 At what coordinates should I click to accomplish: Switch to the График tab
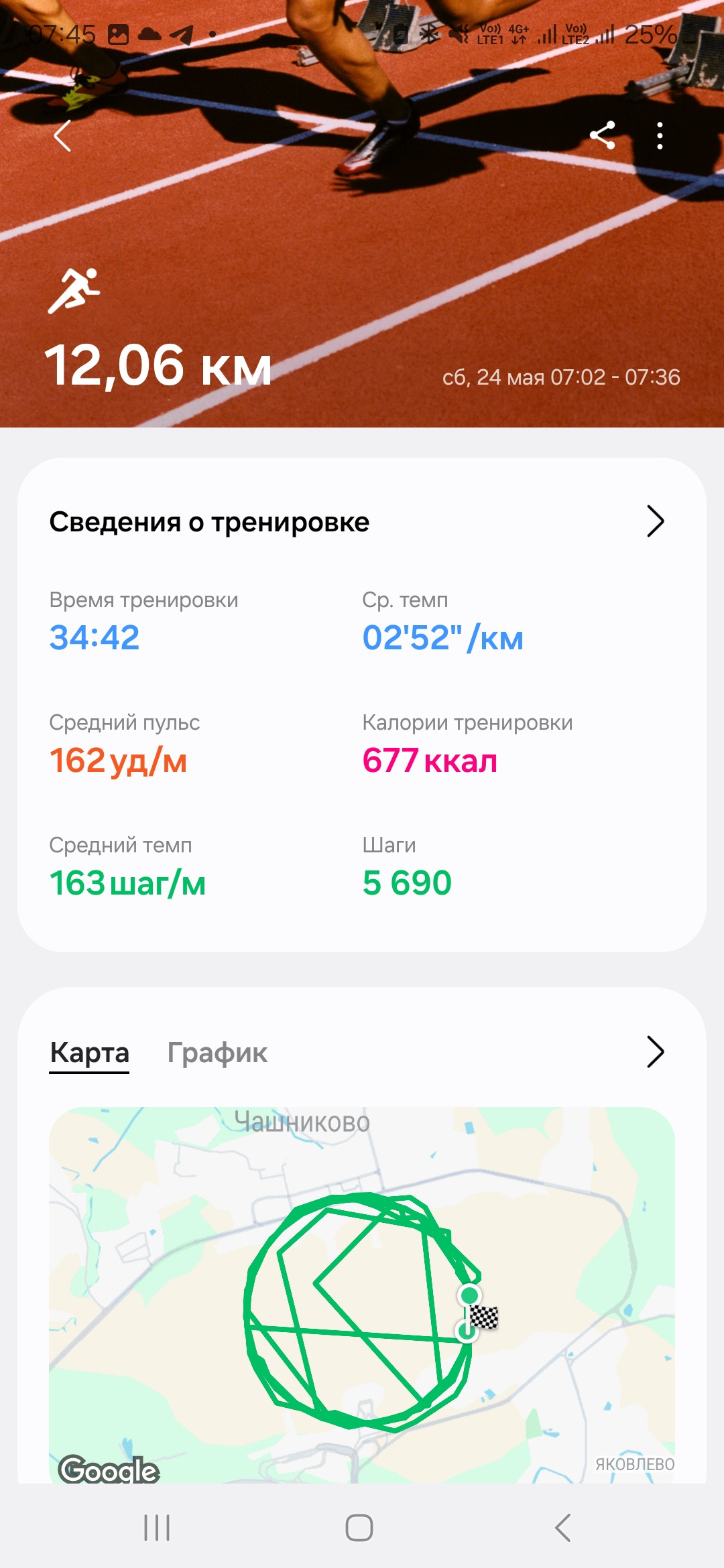[x=217, y=1053]
